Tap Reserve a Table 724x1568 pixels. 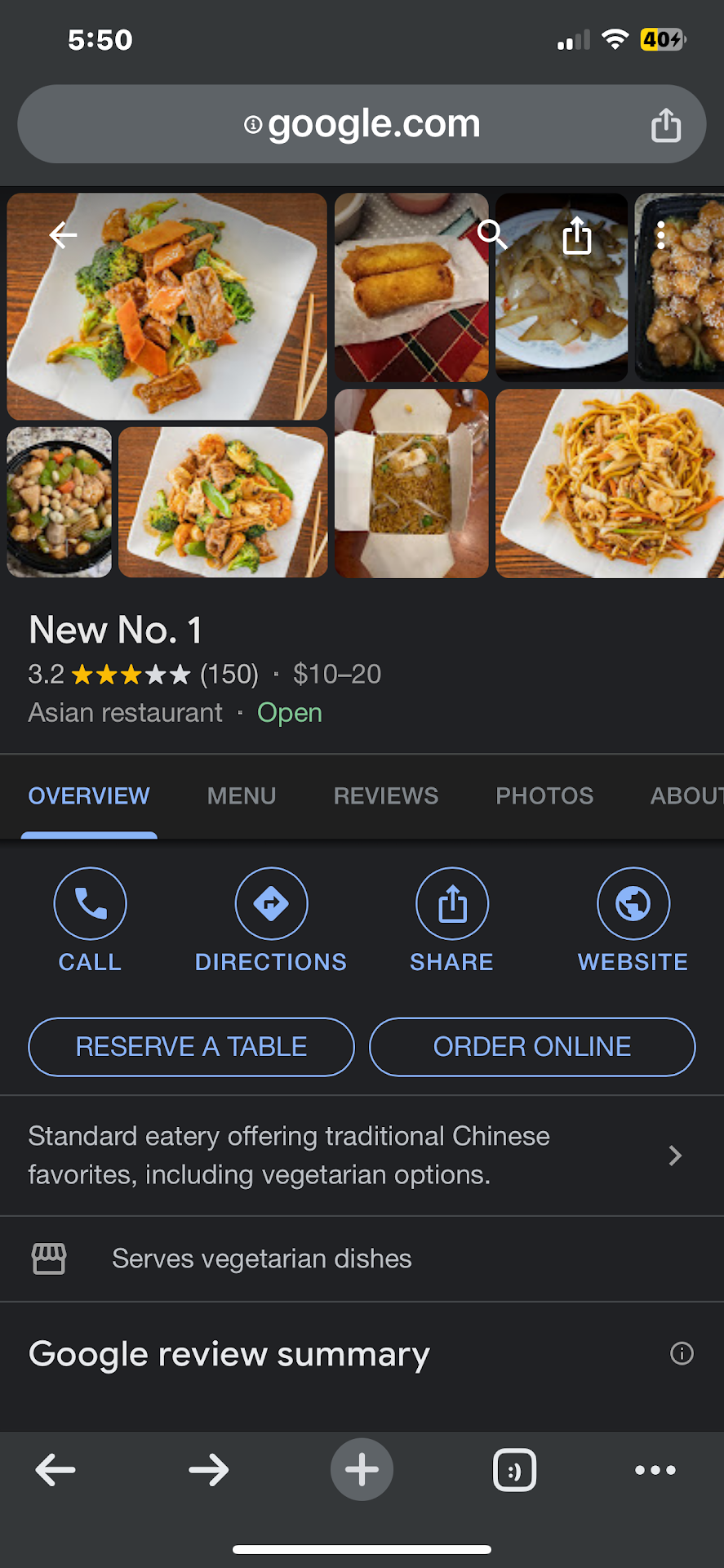tap(192, 1047)
